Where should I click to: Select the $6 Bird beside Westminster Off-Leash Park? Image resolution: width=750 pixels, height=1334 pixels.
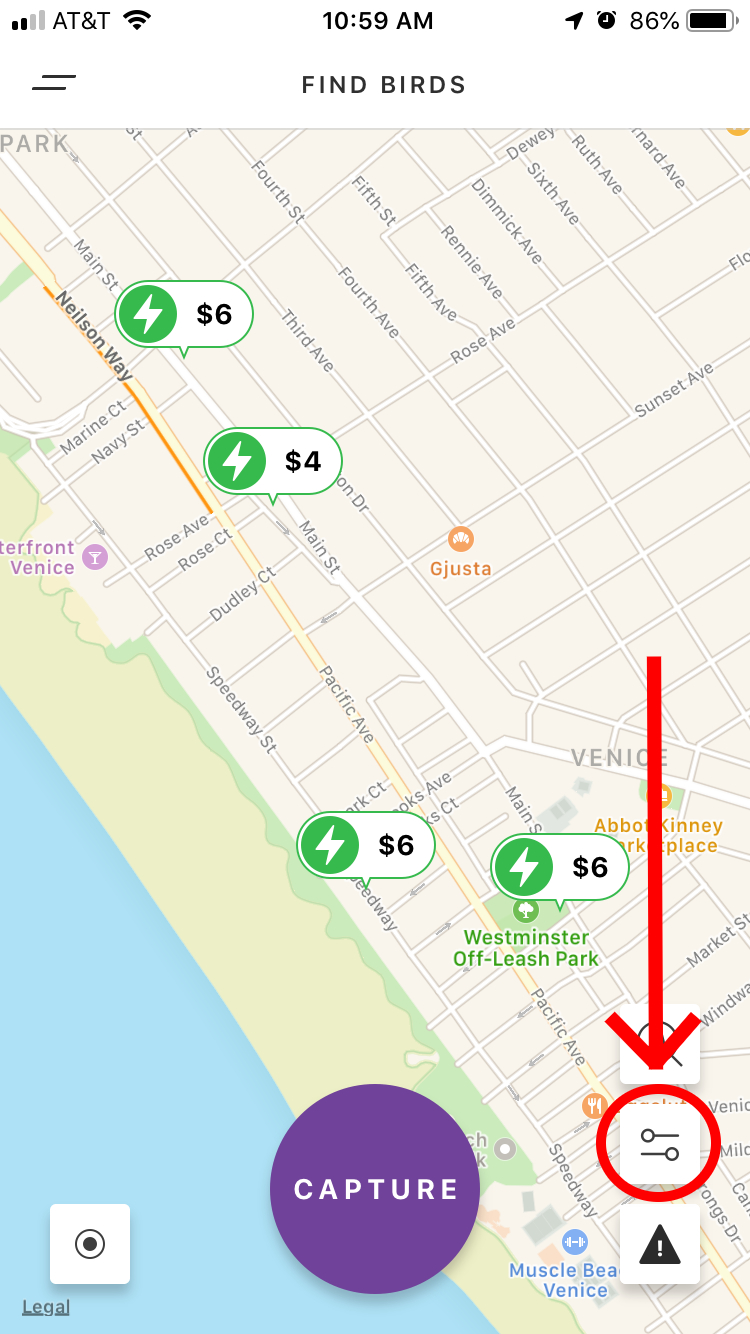tap(559, 867)
